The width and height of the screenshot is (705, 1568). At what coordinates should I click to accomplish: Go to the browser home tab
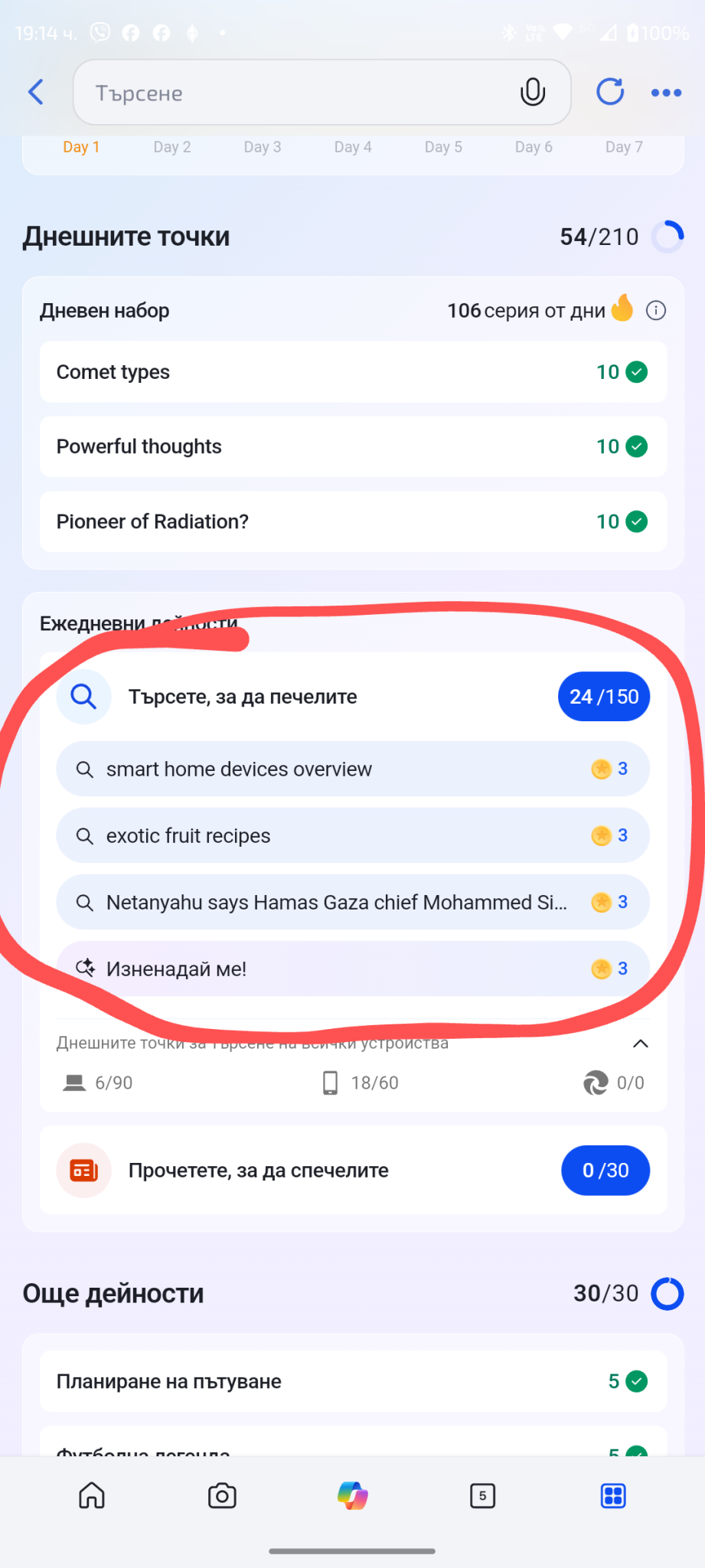pyautogui.click(x=92, y=1495)
